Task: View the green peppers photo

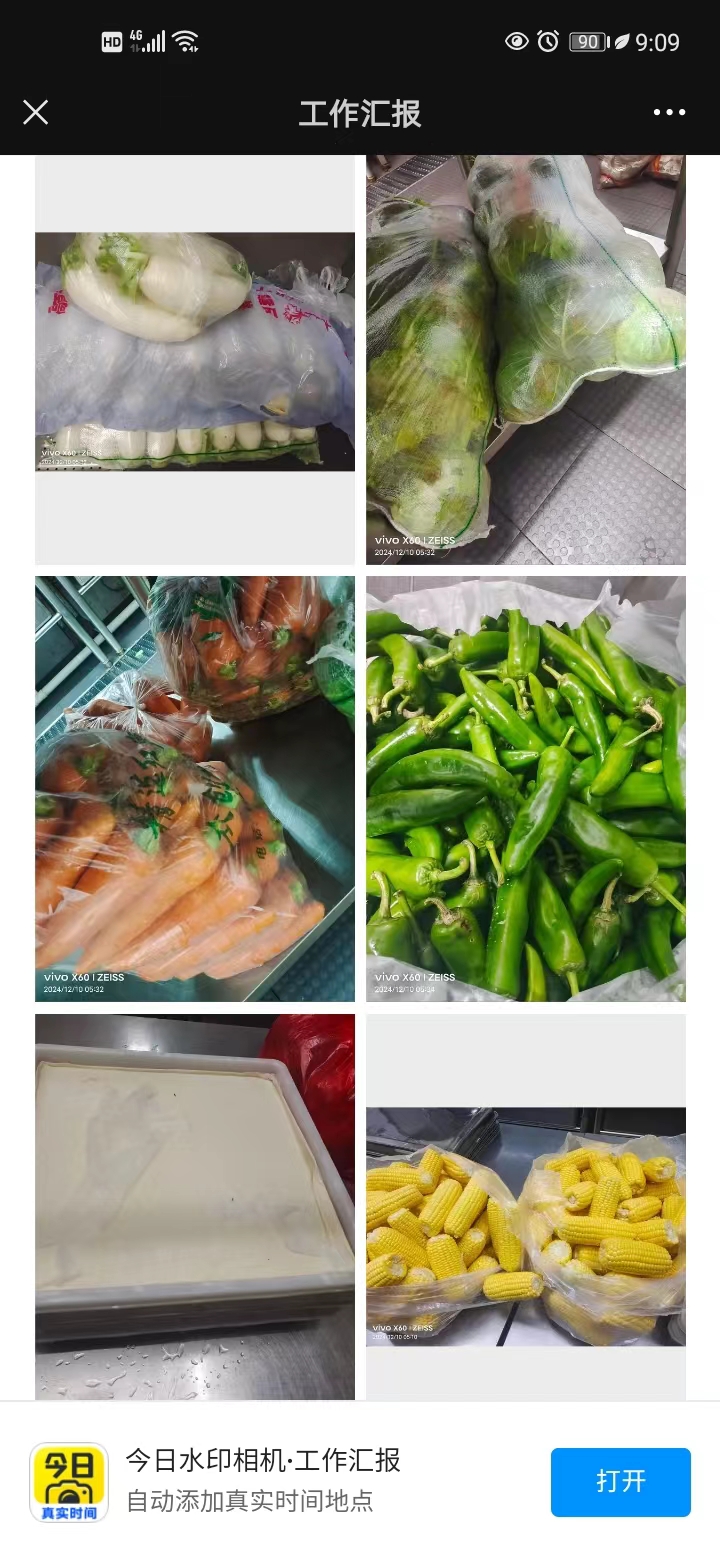Action: point(525,788)
